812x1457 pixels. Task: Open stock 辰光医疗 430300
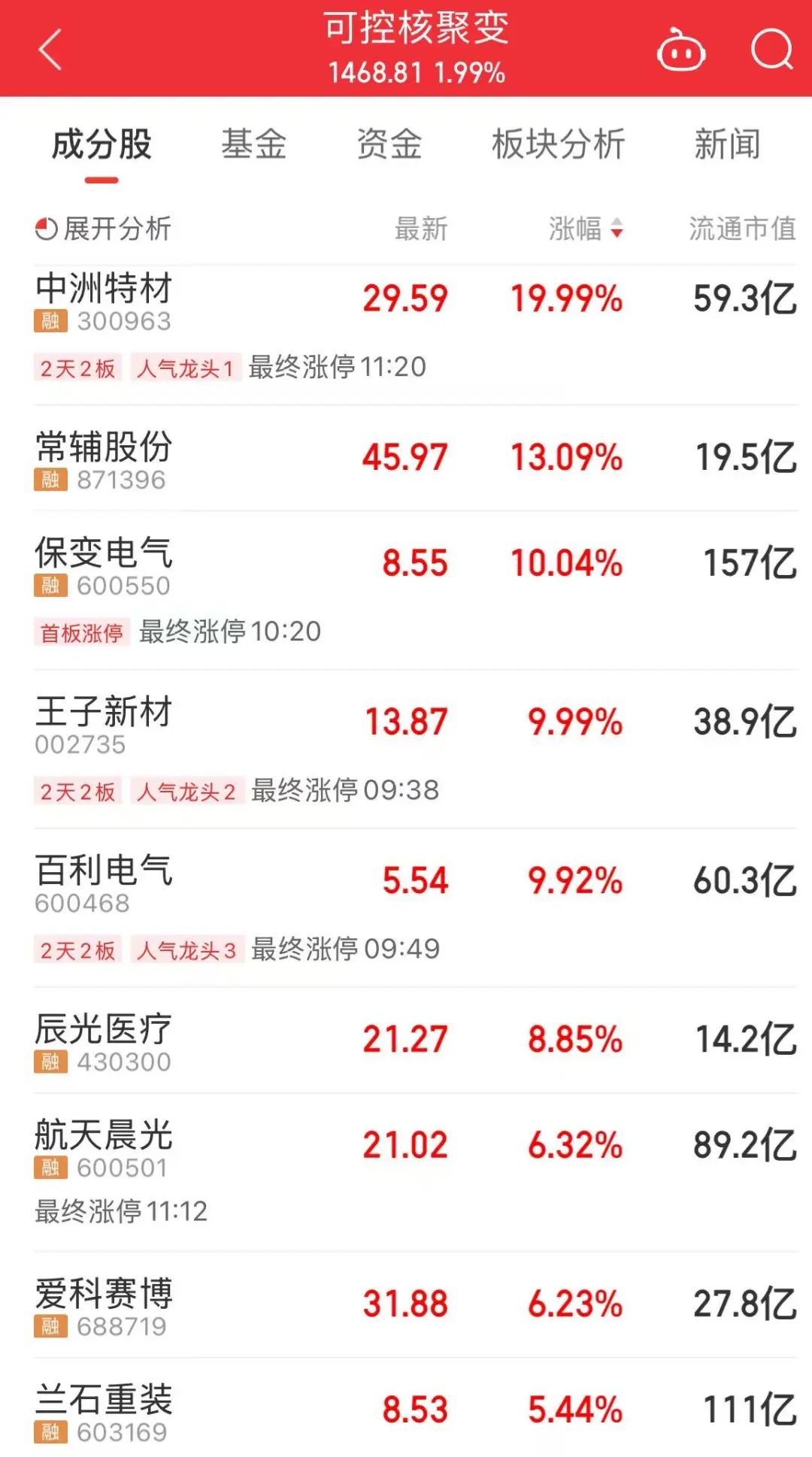click(105, 1041)
